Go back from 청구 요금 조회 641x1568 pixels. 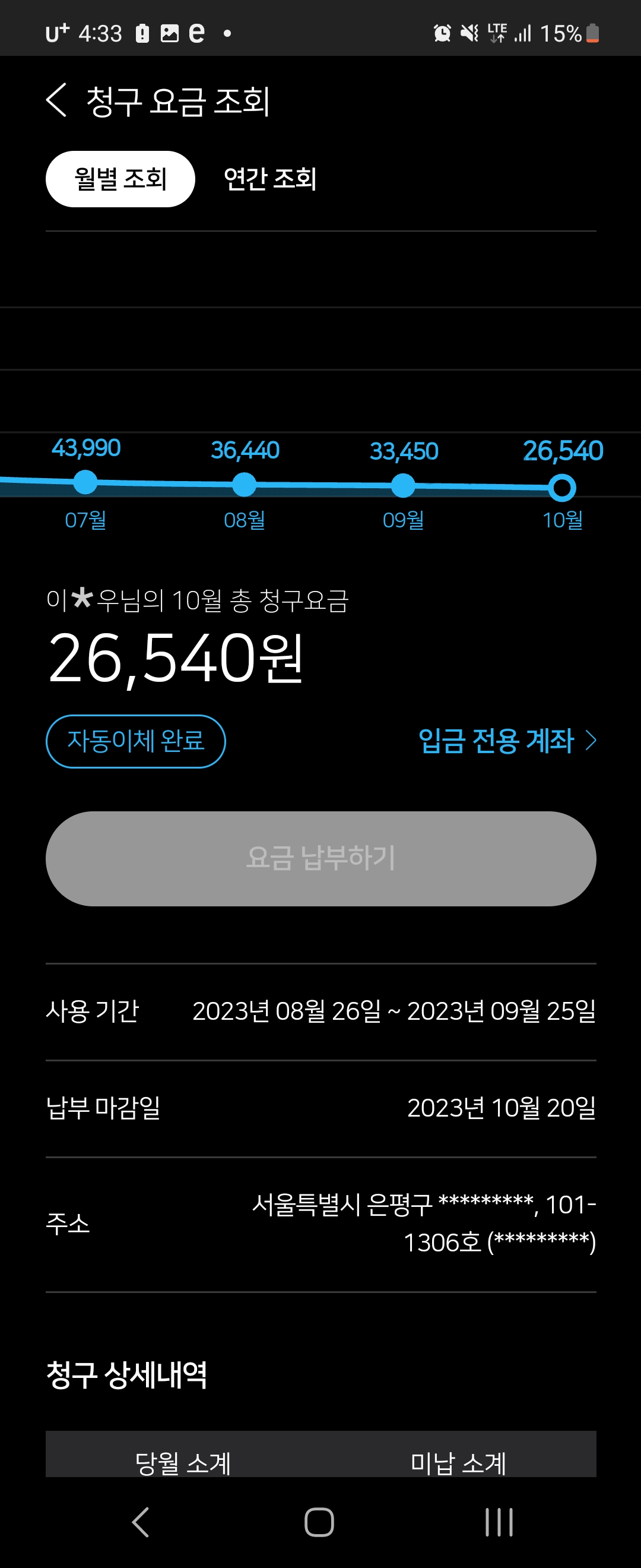[56, 100]
